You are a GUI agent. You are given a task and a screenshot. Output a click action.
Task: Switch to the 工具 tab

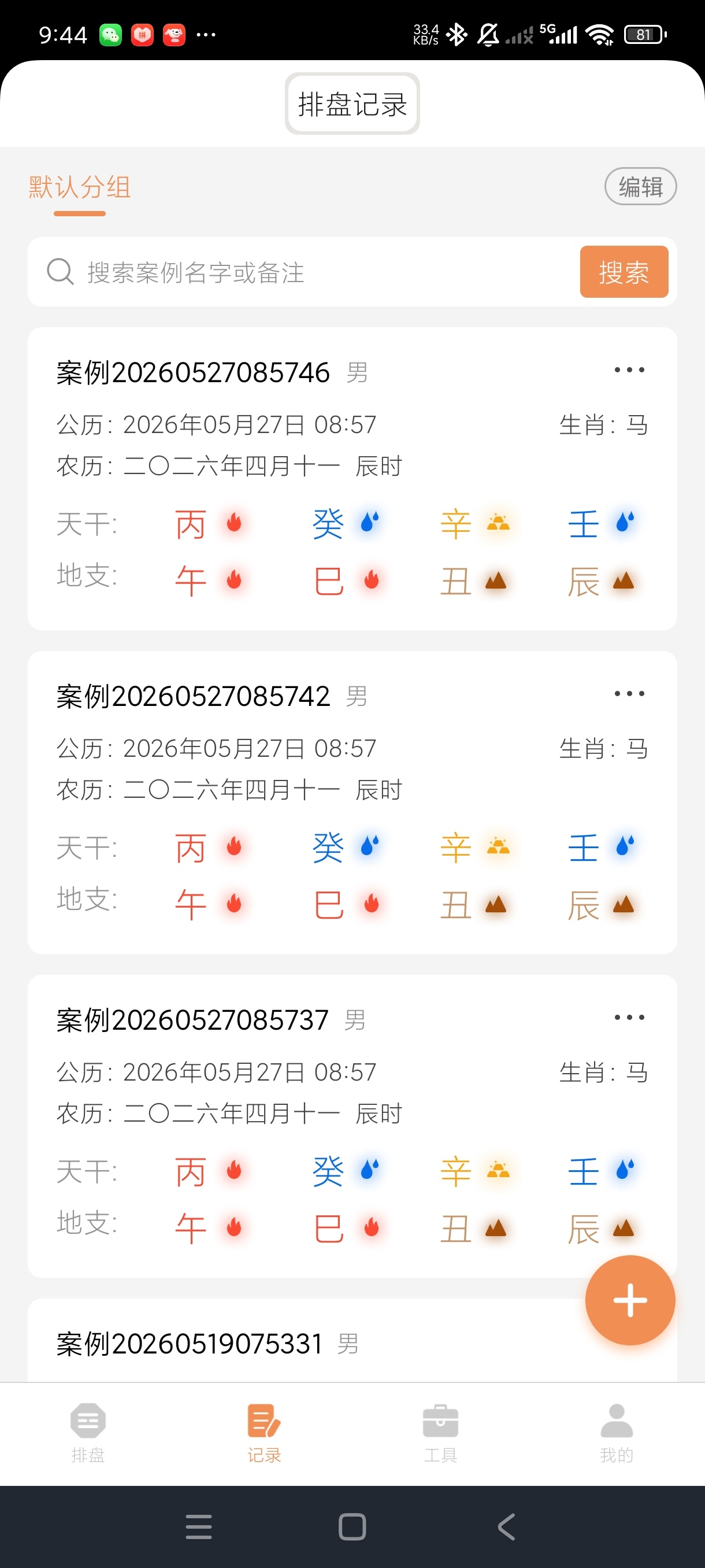coord(440,1433)
